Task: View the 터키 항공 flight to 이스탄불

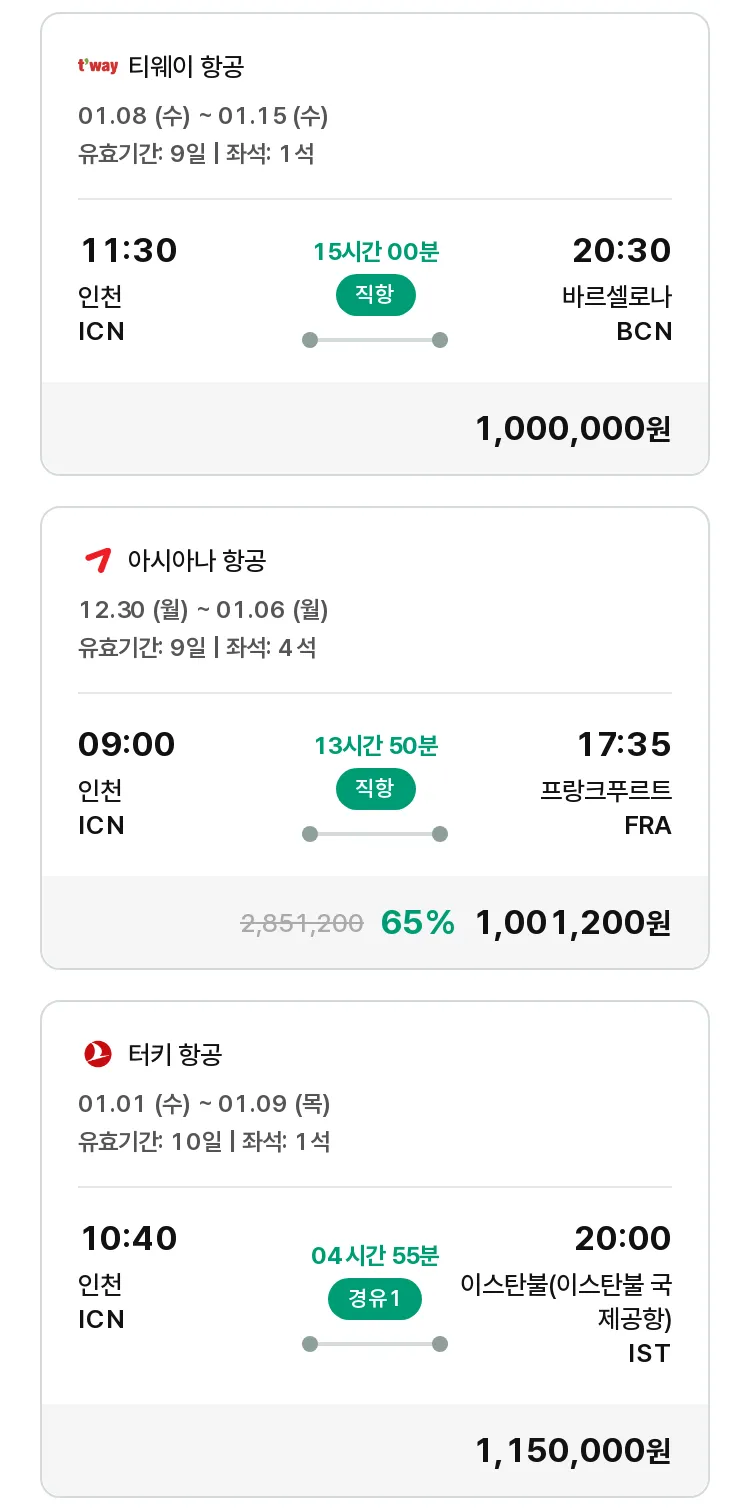Action: coord(375,1249)
